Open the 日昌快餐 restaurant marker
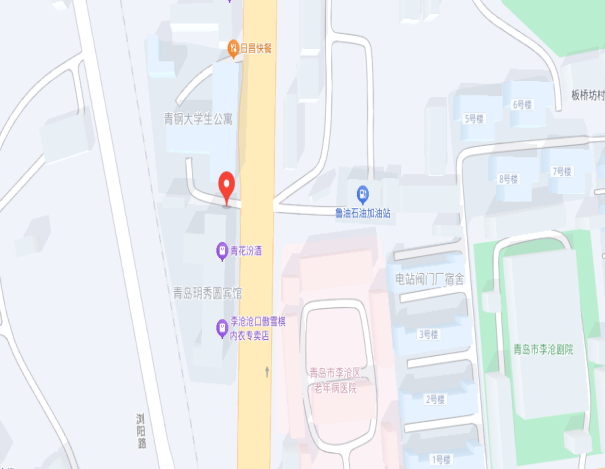This screenshot has width=605, height=469. point(233,47)
